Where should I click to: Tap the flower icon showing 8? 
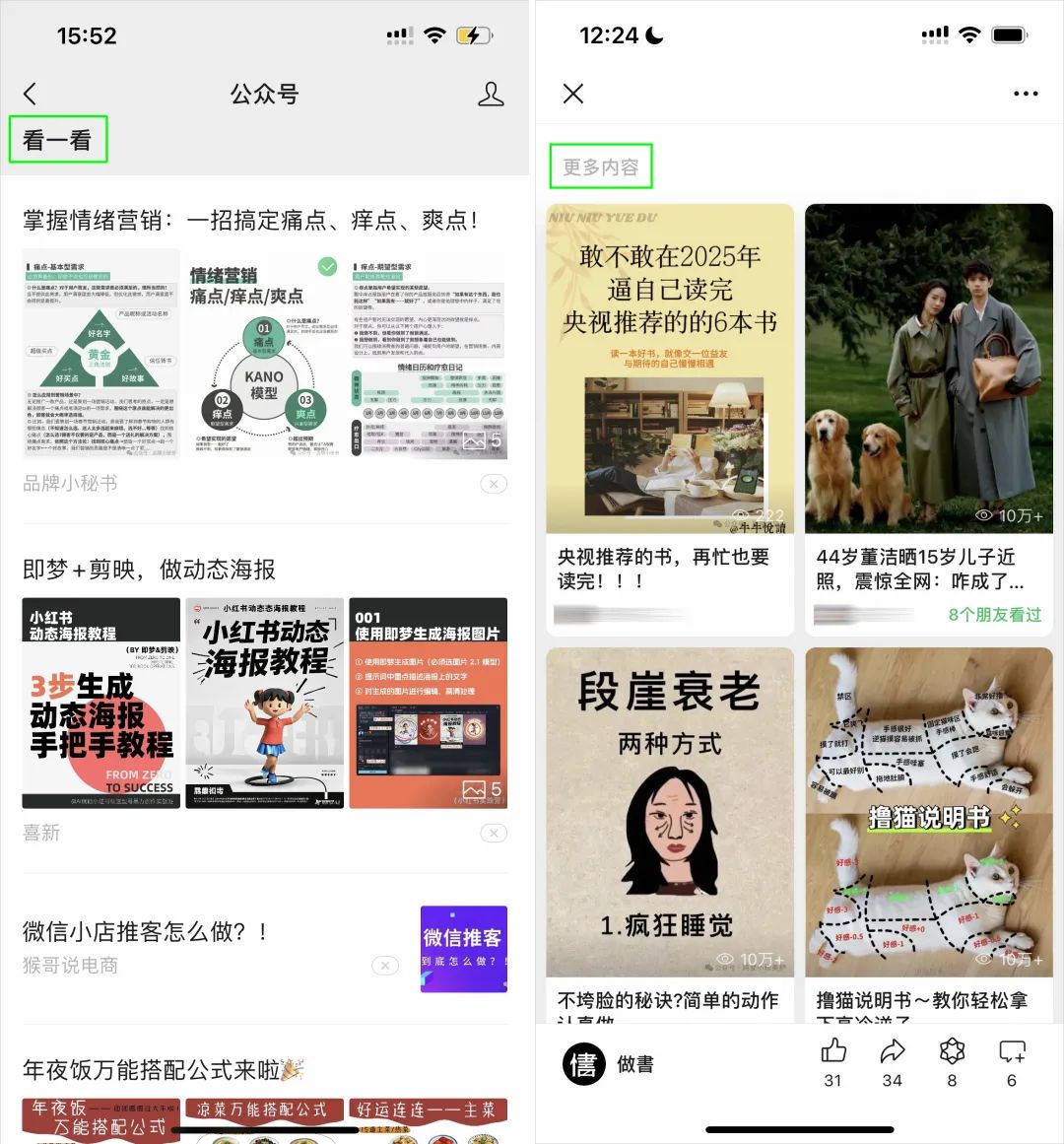pyautogui.click(x=952, y=1052)
